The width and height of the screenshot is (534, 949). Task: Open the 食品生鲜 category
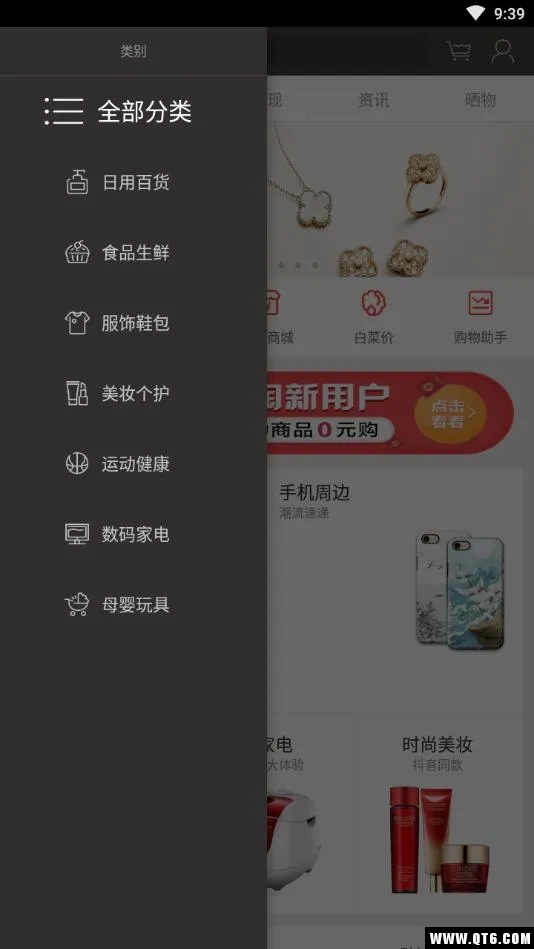coord(117,252)
